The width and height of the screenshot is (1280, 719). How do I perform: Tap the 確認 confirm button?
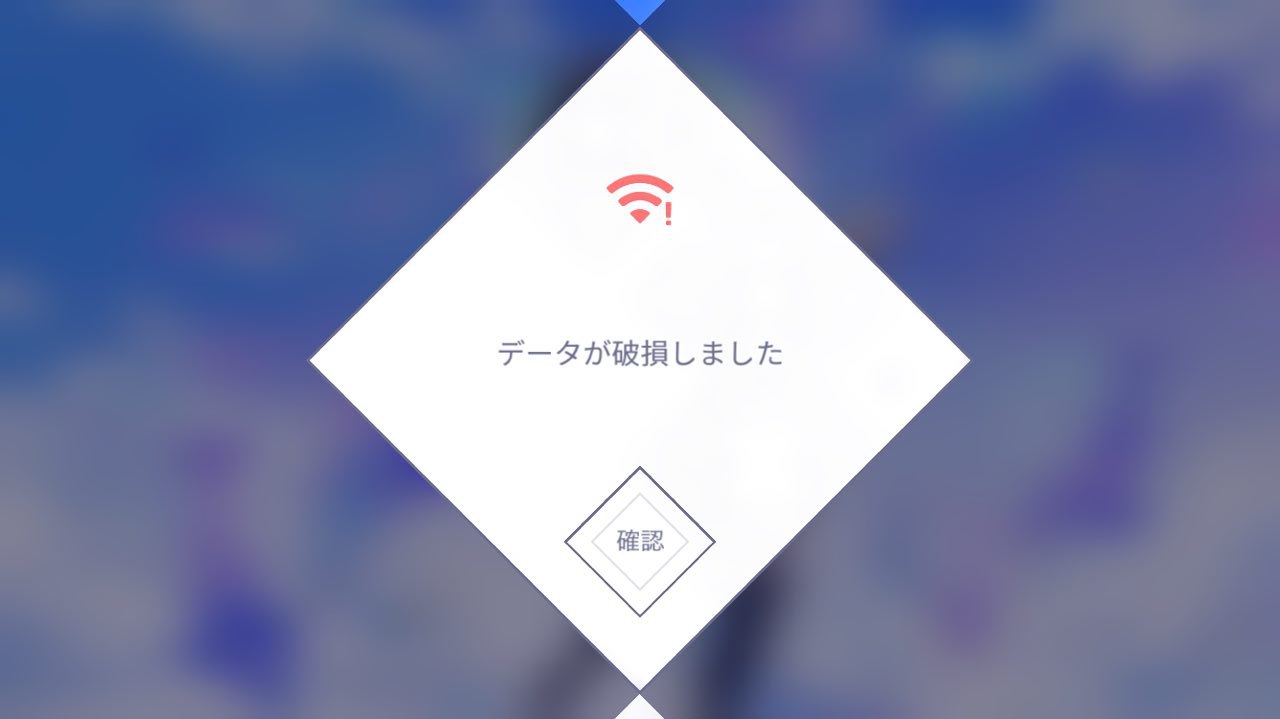click(639, 542)
